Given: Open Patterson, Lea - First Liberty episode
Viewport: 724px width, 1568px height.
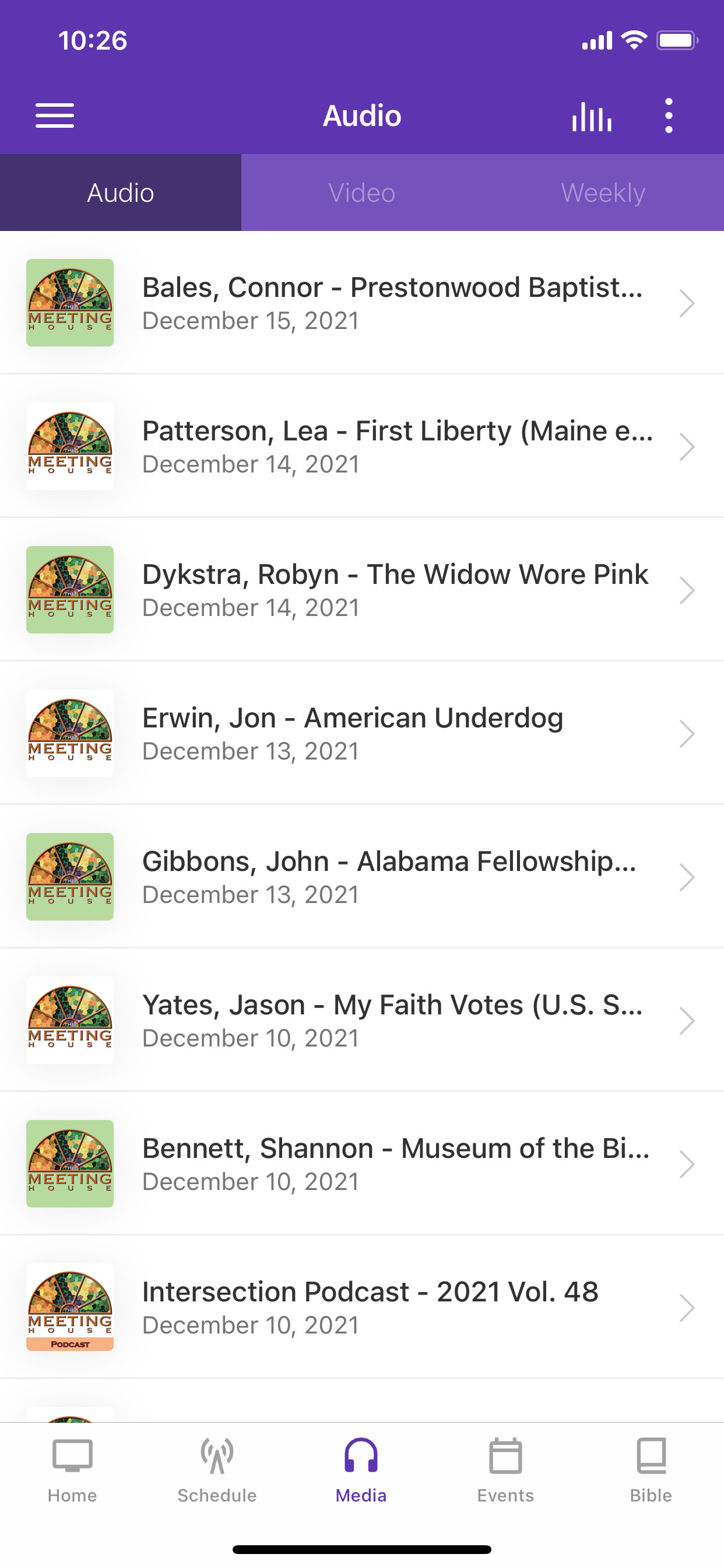Looking at the screenshot, I should [x=362, y=446].
